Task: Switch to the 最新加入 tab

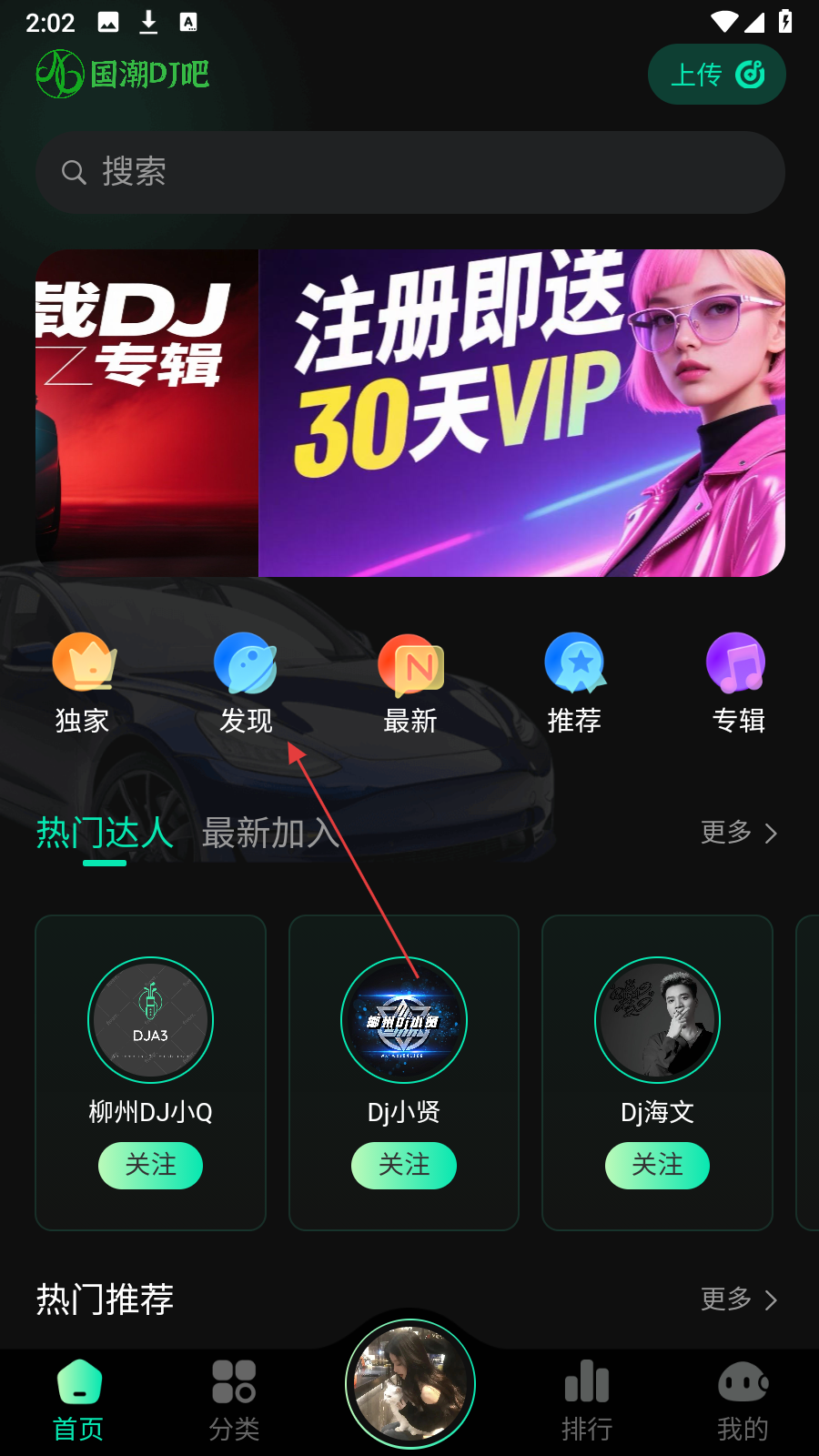Action: [270, 833]
